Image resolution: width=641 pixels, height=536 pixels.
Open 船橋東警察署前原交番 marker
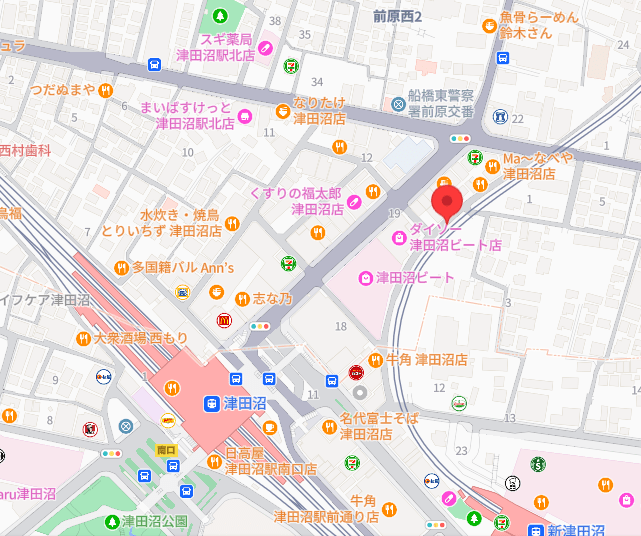tap(395, 104)
